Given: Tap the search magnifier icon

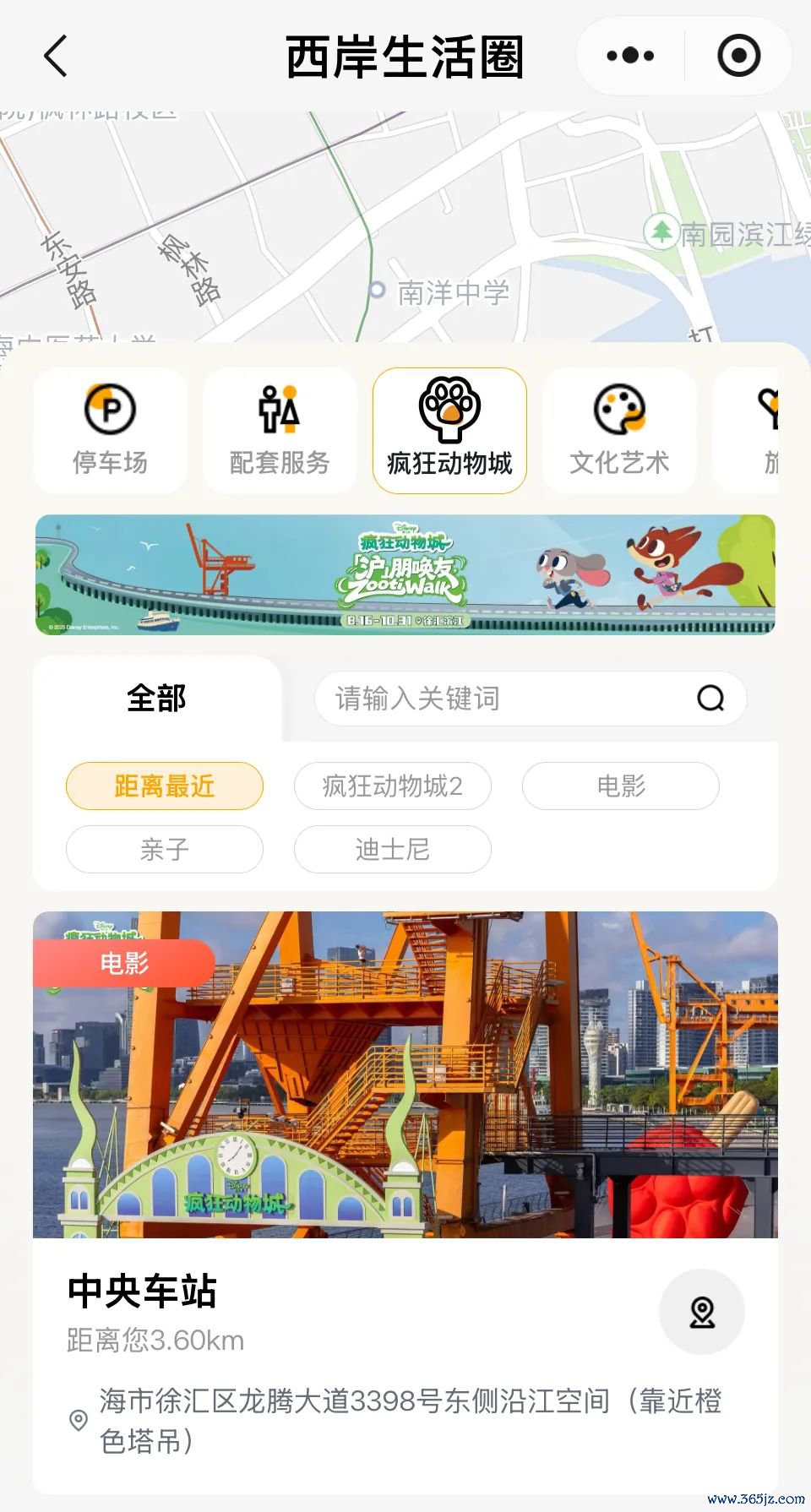Looking at the screenshot, I should (710, 699).
